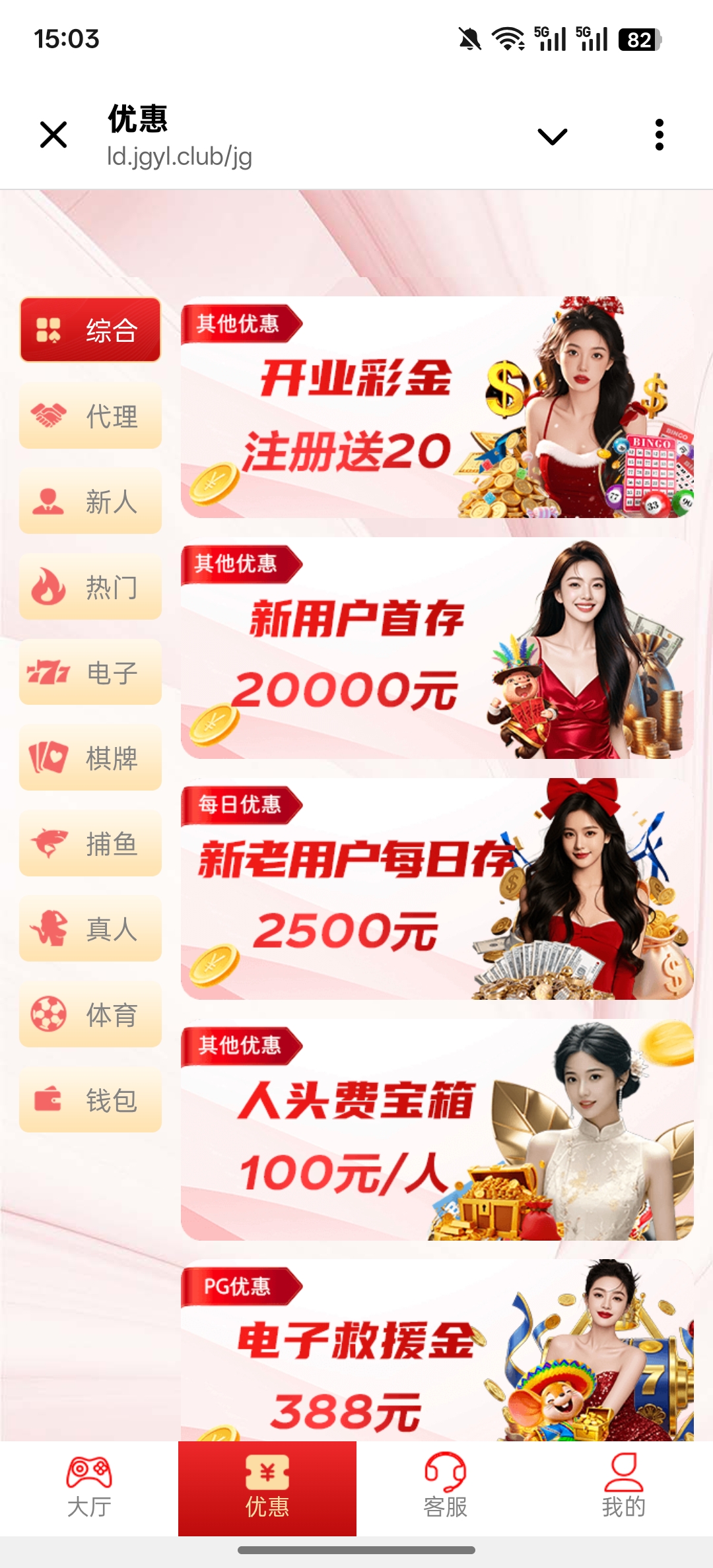Screen dimensions: 713x1568
Task: Open the 棋牌 category
Action: pos(90,758)
